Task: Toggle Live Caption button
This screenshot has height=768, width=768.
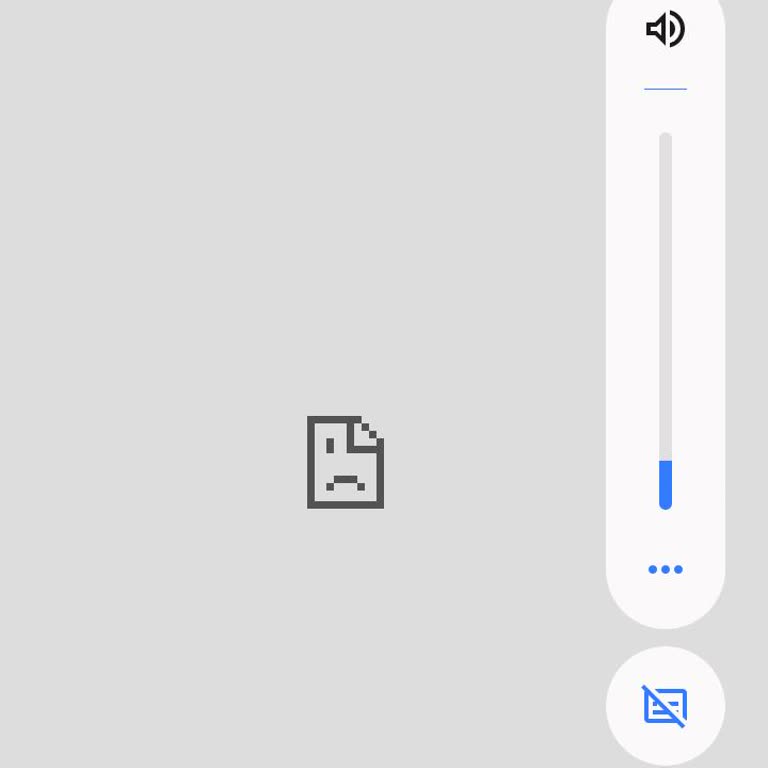Action: pos(665,706)
